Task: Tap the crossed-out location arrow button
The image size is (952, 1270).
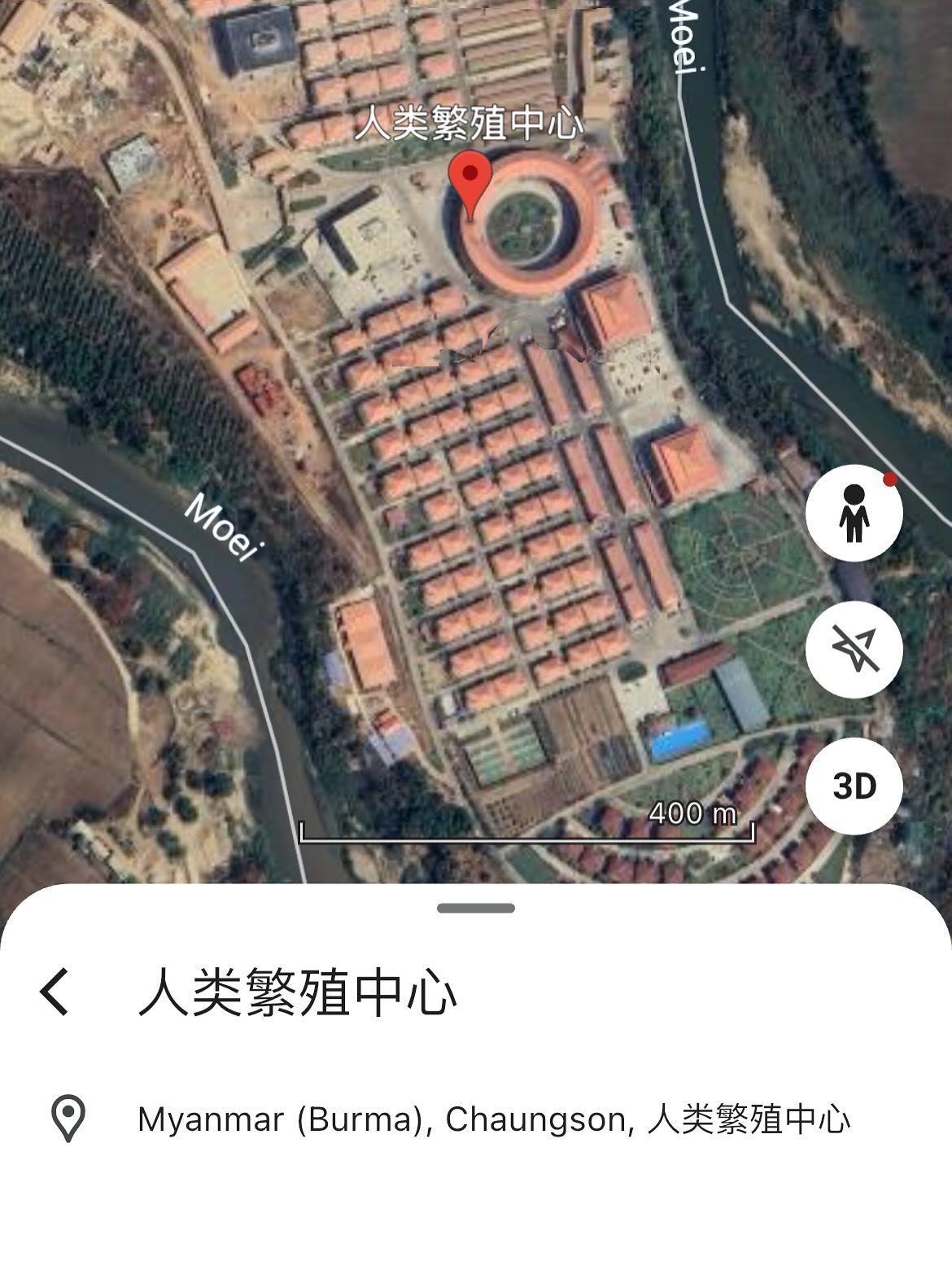Action: coord(854,650)
